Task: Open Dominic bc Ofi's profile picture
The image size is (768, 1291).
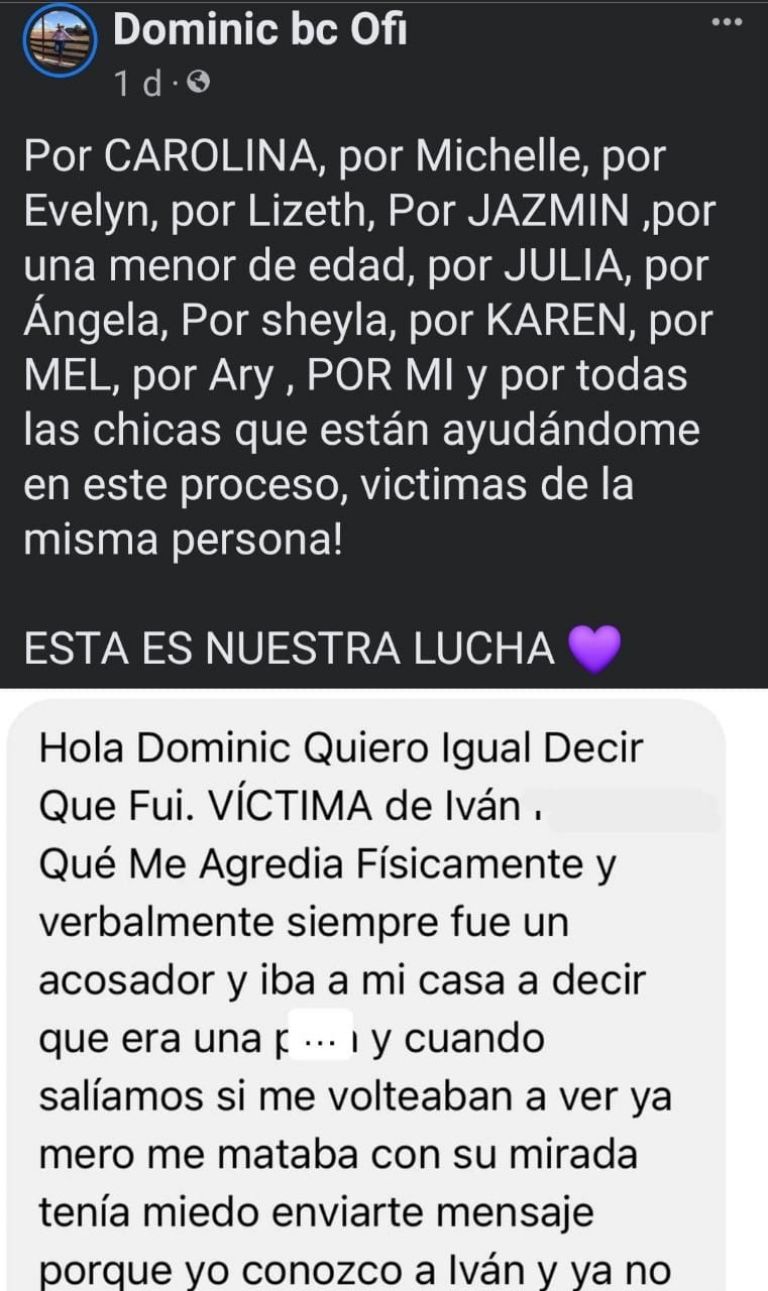Action: (x=60, y=42)
